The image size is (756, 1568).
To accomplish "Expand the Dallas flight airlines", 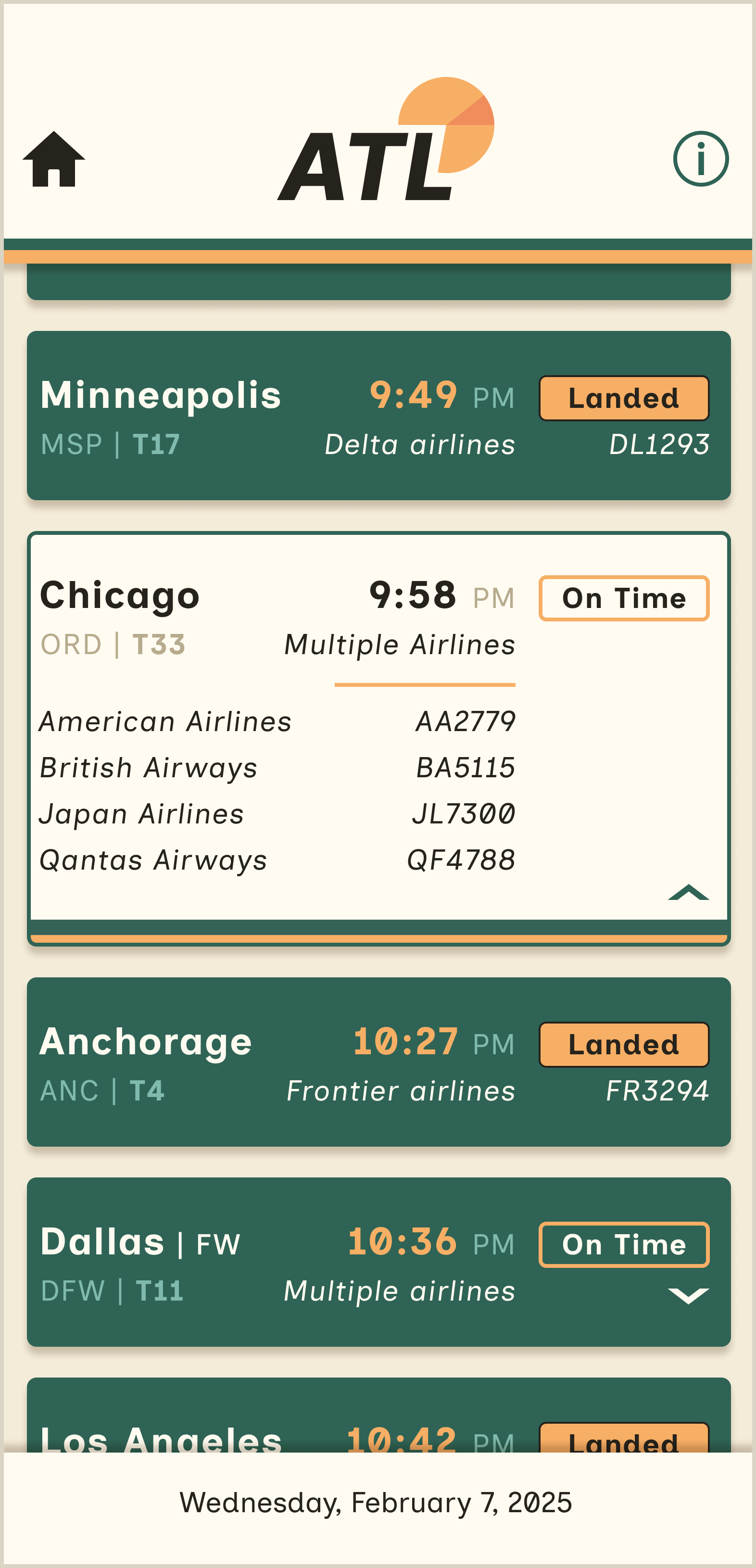I will click(688, 1295).
